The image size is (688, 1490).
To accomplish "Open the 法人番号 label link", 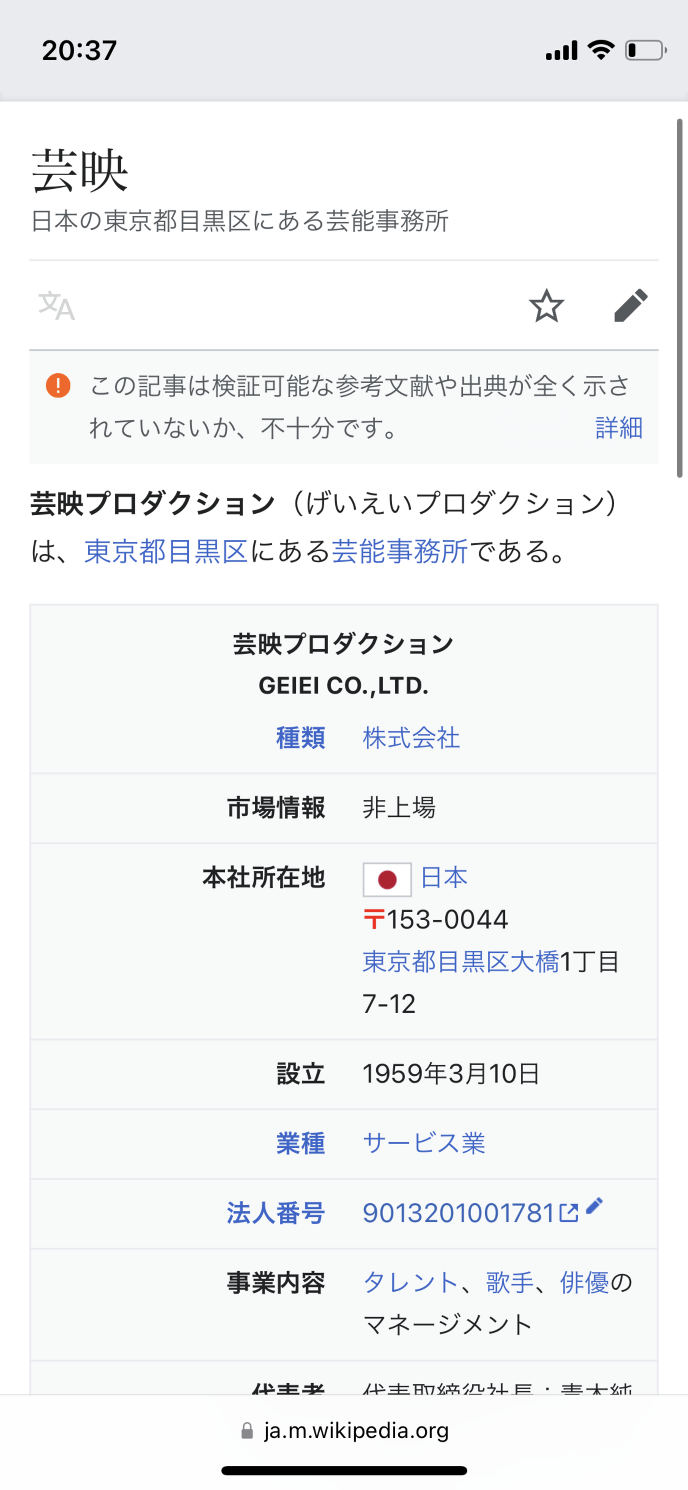I will 275,1213.
